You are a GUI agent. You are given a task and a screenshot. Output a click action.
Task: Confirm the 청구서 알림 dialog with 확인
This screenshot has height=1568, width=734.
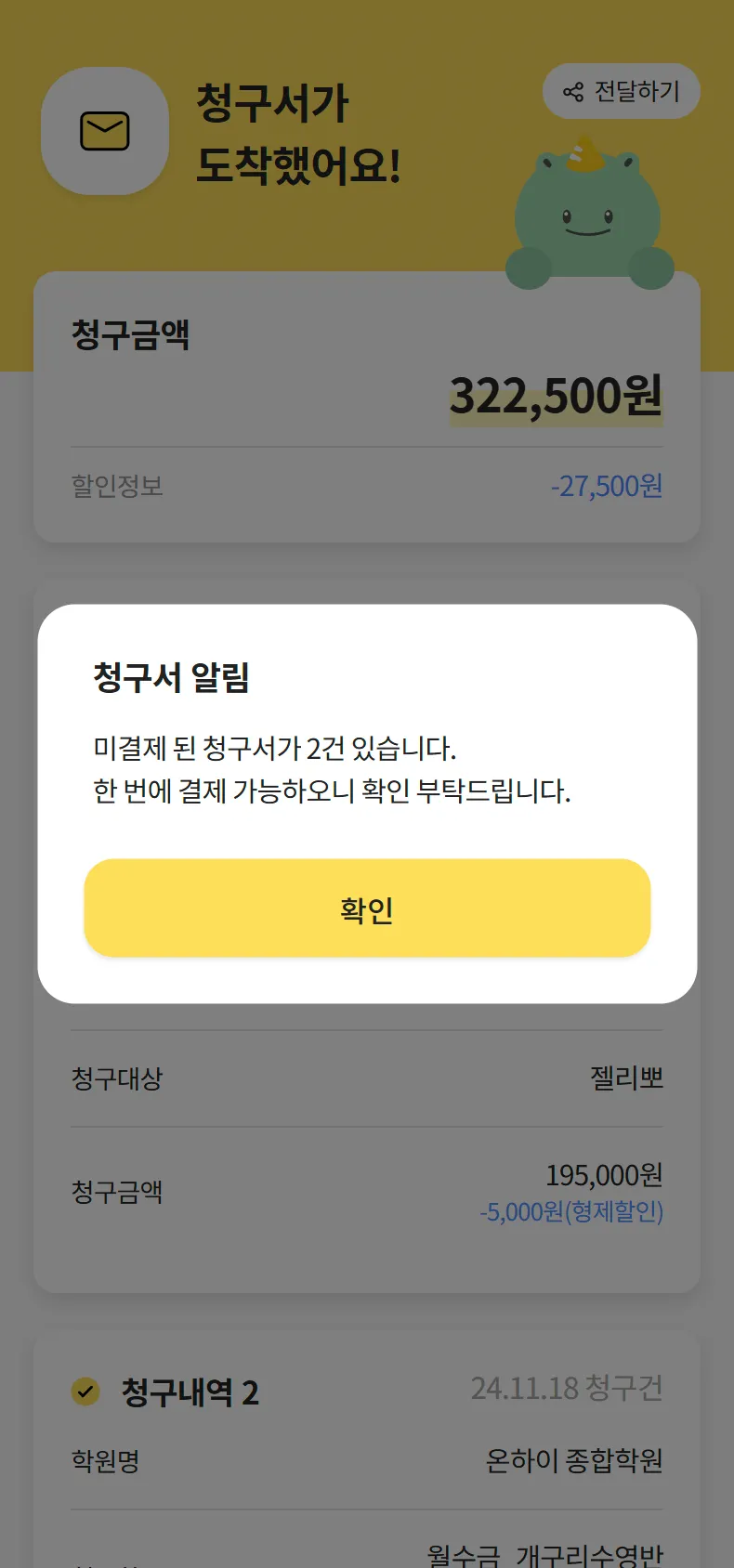[367, 908]
